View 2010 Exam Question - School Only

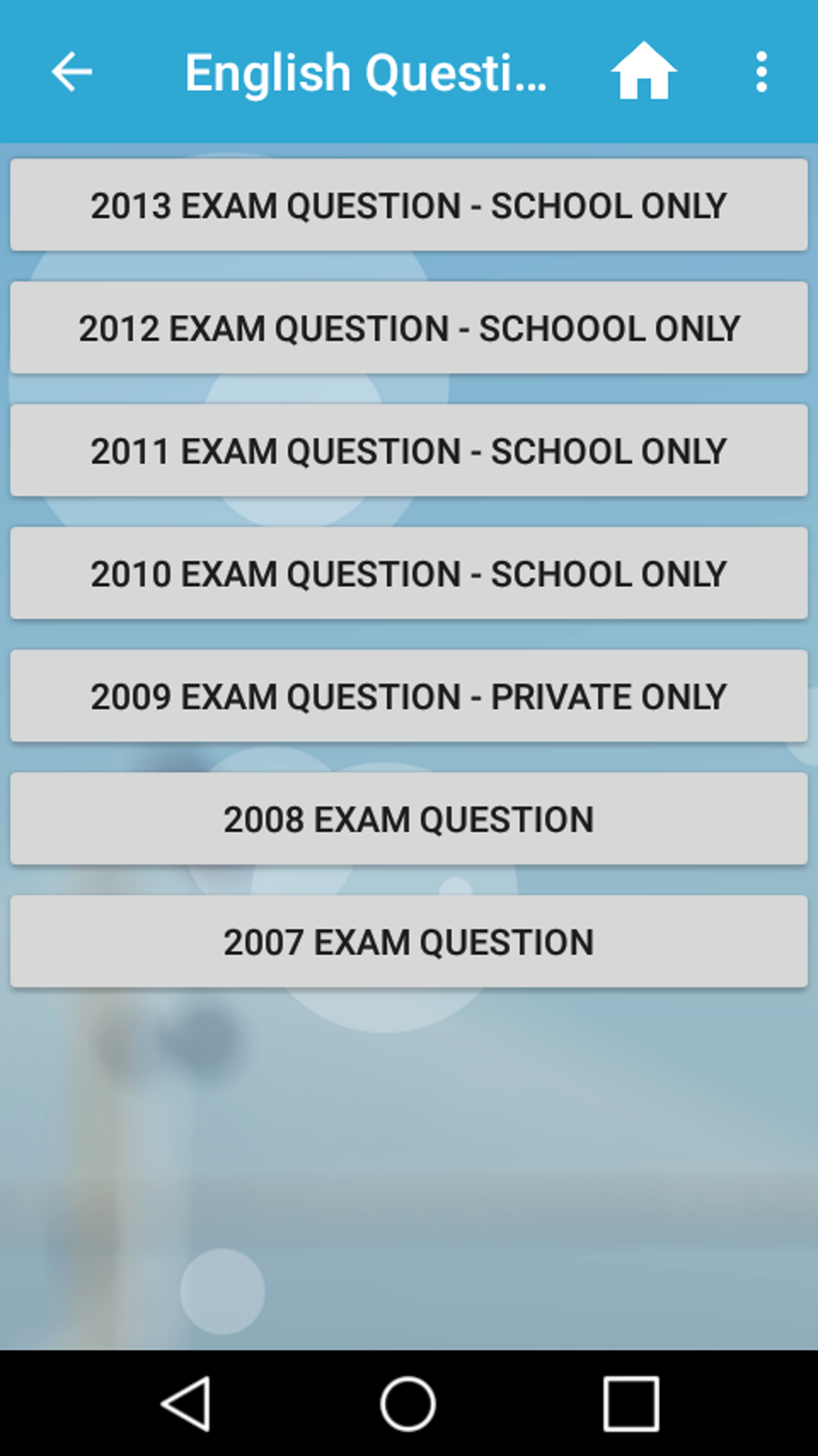coord(409,574)
